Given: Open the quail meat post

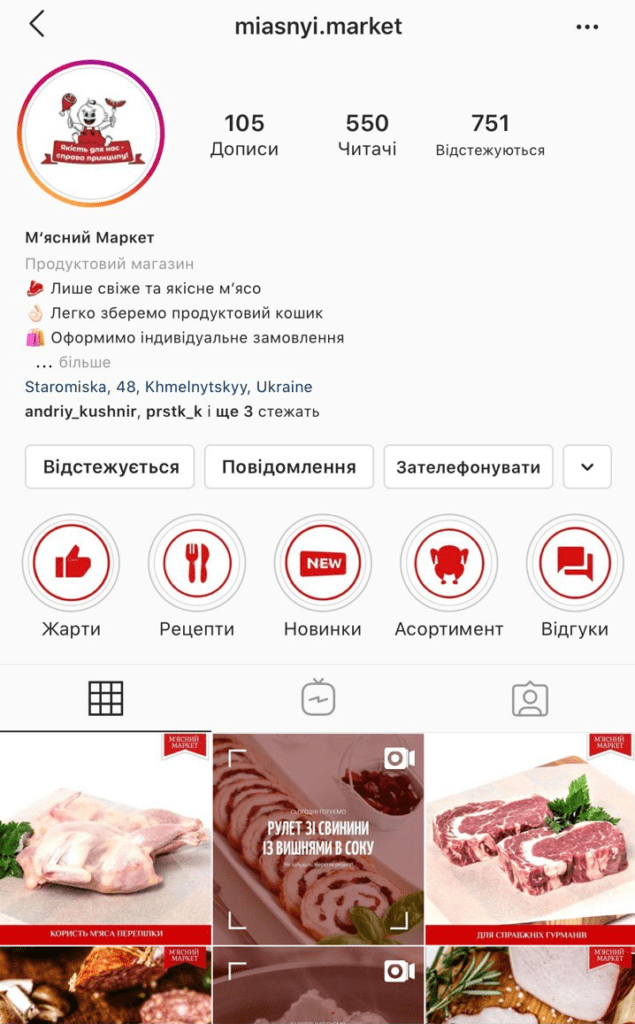Looking at the screenshot, I should click(x=105, y=838).
